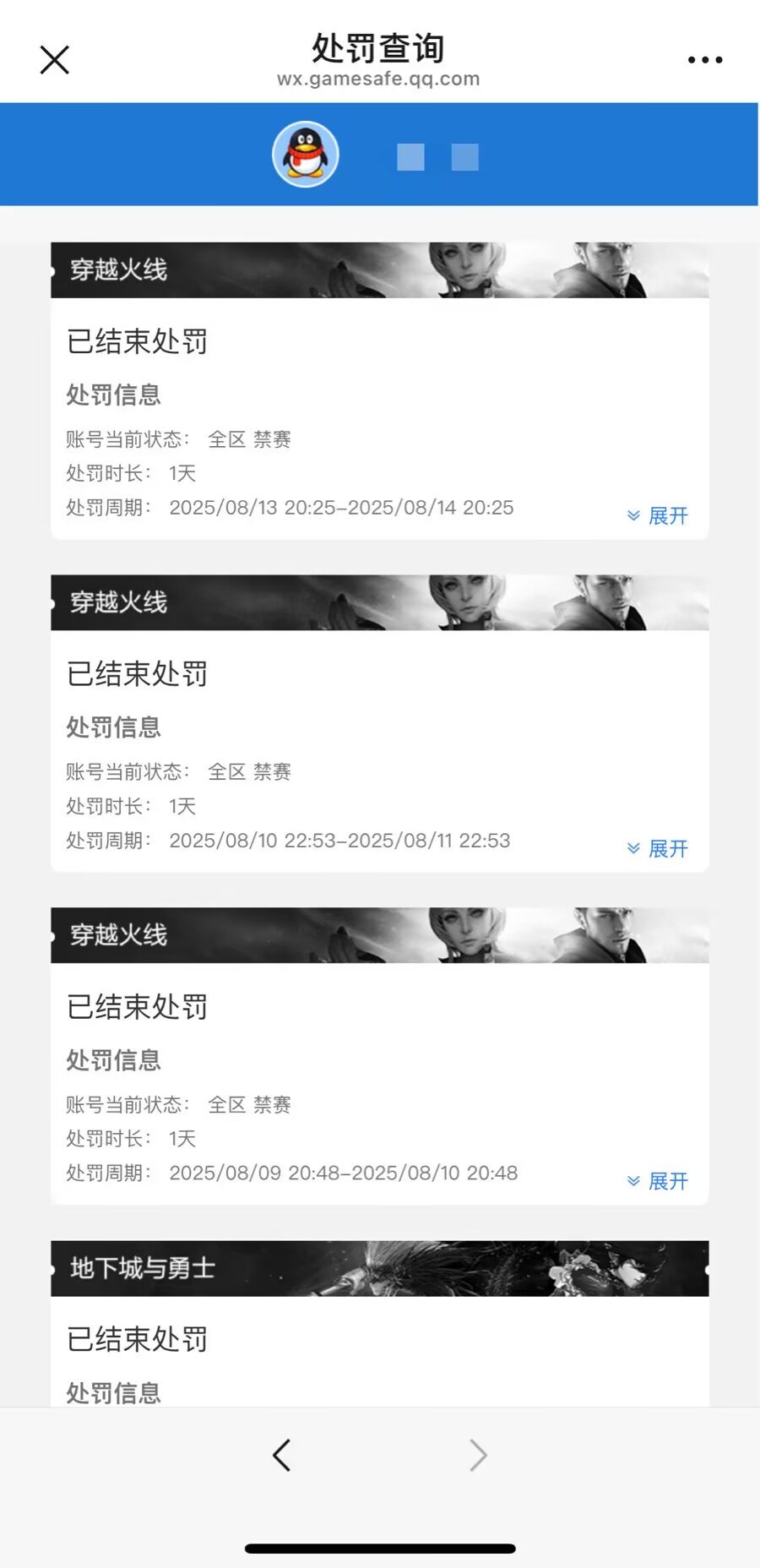This screenshot has width=760, height=1568.
Task: Click the left pagination arrow
Action: pyautogui.click(x=282, y=1455)
